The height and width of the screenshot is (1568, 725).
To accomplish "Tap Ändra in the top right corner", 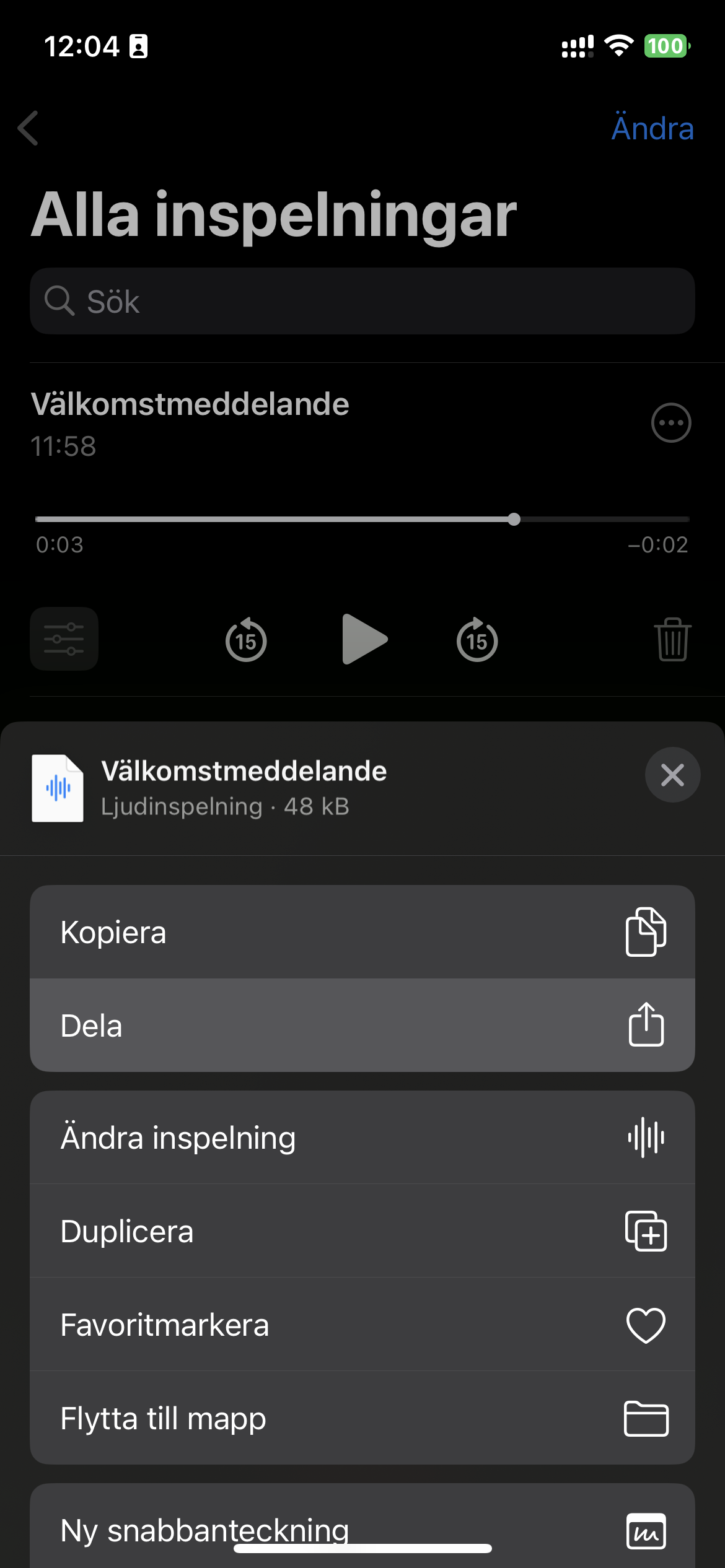I will pos(652,128).
